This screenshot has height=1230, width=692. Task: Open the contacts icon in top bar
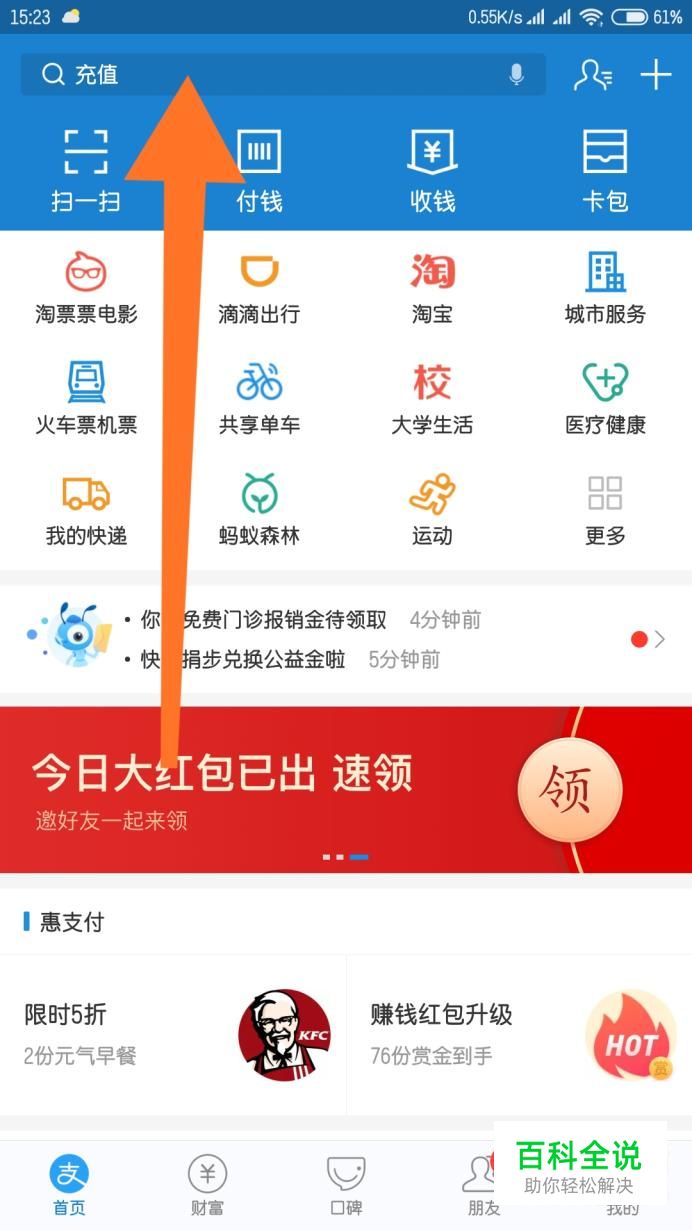point(593,75)
